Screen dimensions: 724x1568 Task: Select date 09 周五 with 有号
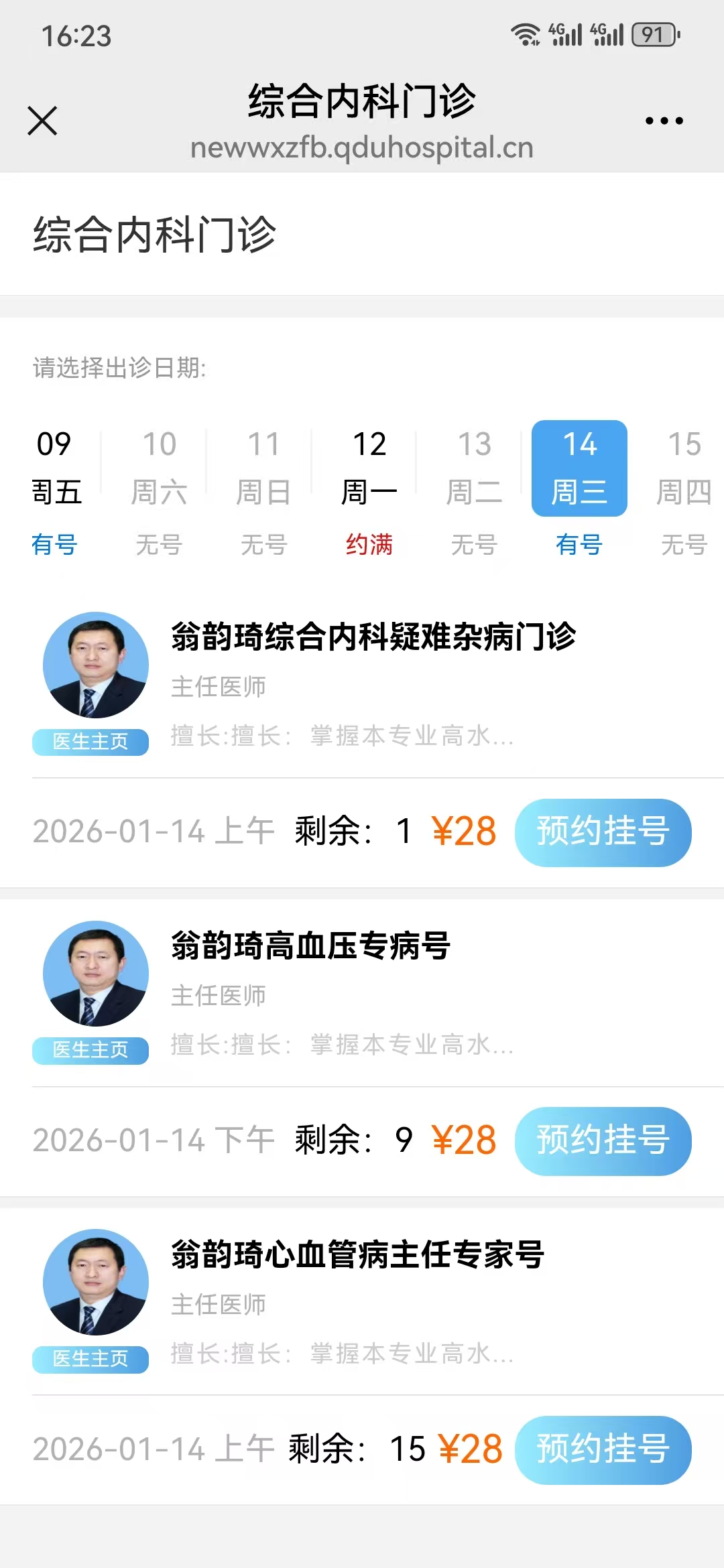pos(55,493)
